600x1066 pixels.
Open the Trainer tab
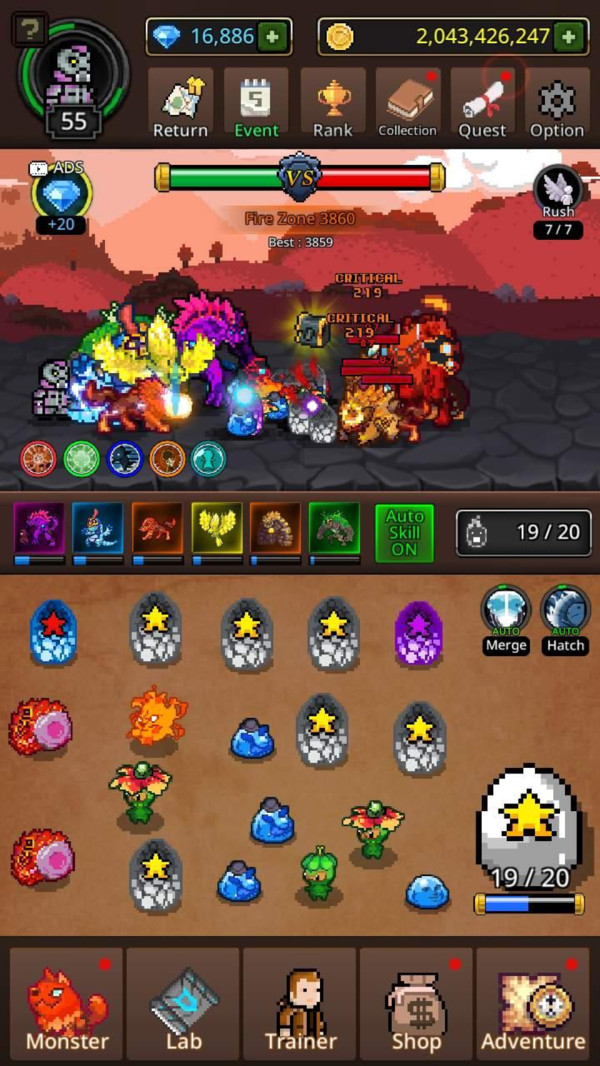click(x=300, y=1004)
